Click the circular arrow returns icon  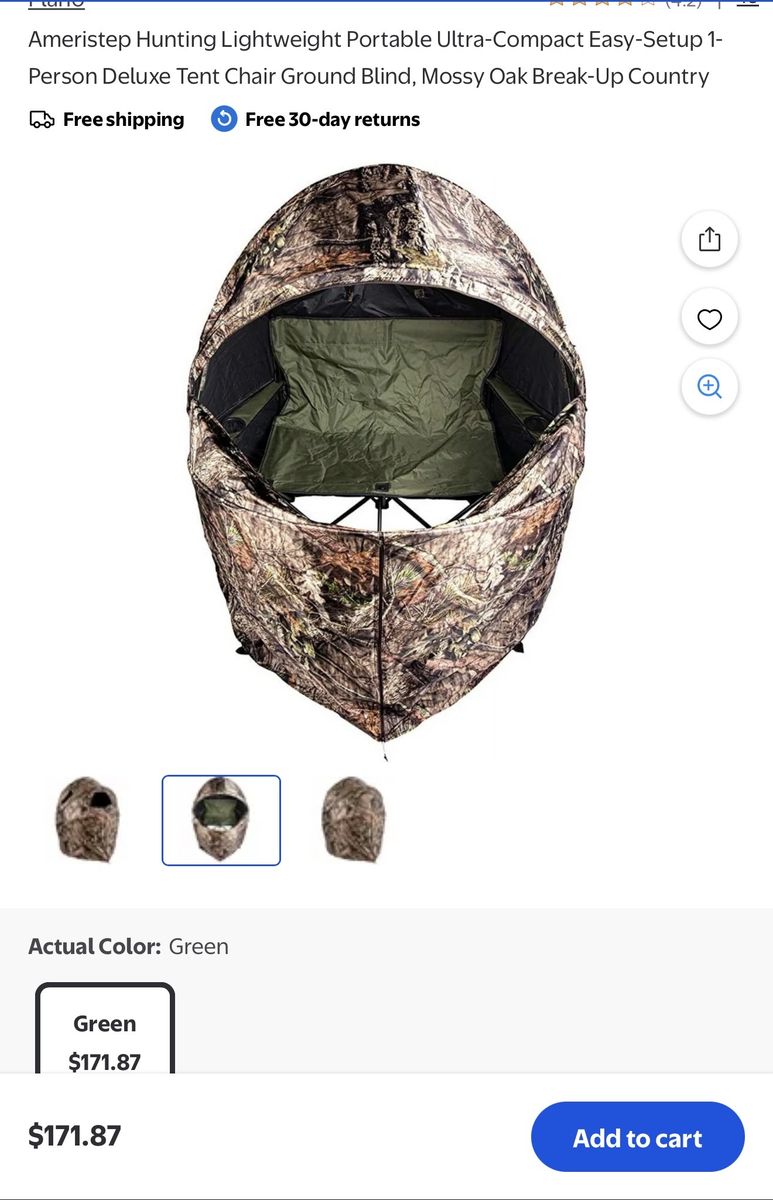(x=219, y=119)
